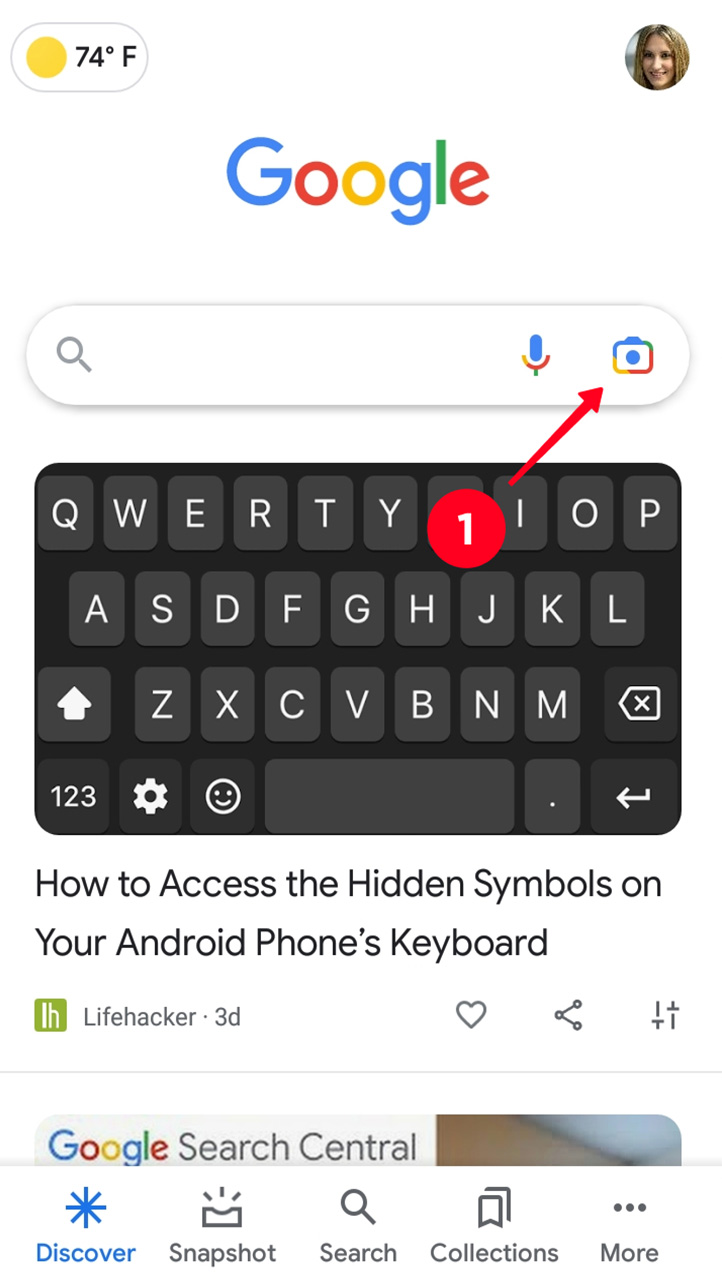
Task: Open the Lifehacker hidden symbols article
Action: pos(348,913)
